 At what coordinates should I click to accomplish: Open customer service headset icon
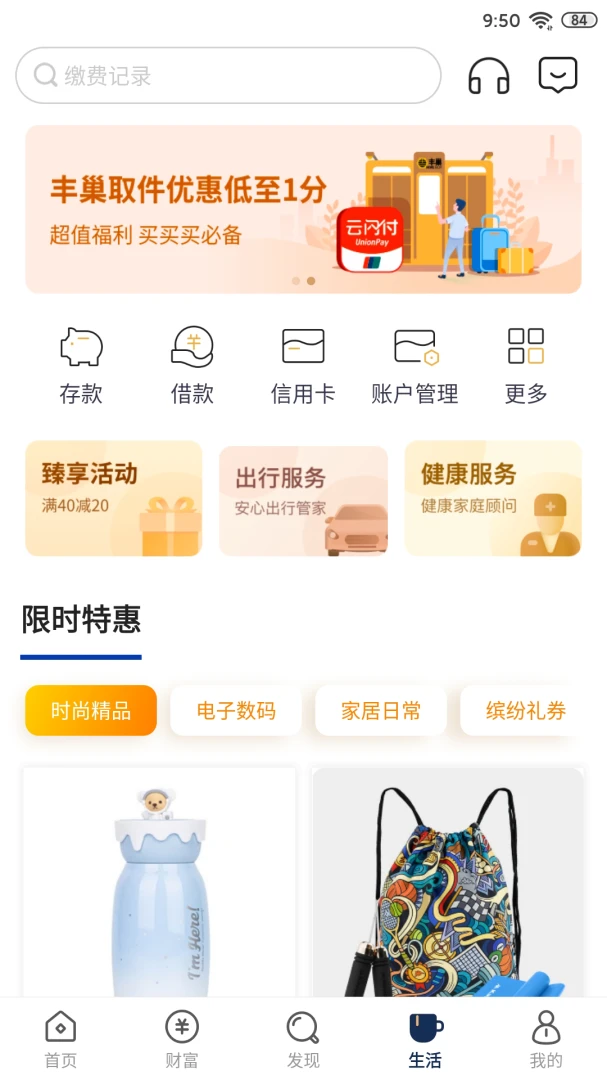click(488, 76)
